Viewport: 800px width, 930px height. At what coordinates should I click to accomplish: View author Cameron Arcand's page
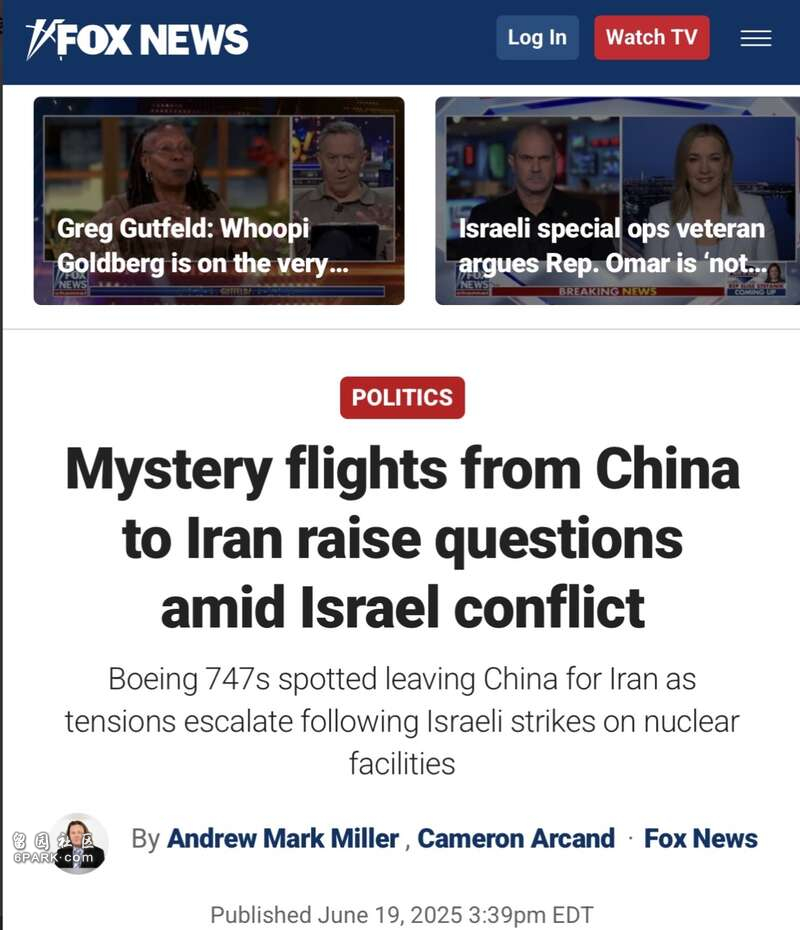tap(516, 838)
